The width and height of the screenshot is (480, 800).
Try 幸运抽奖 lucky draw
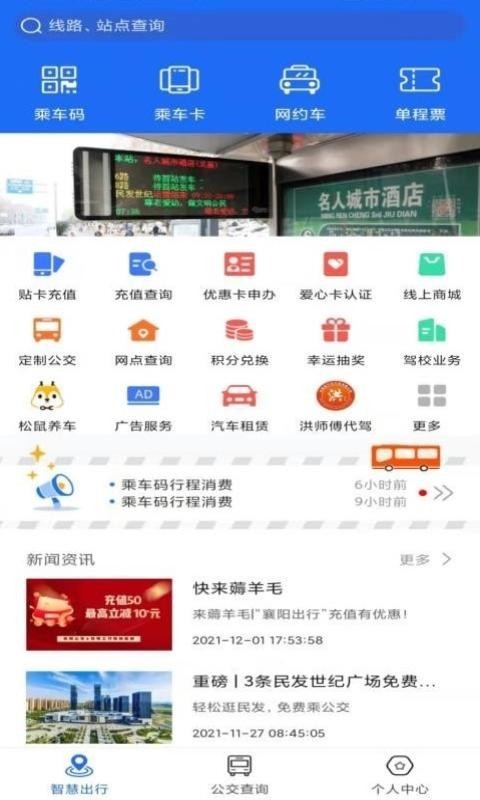(336, 342)
